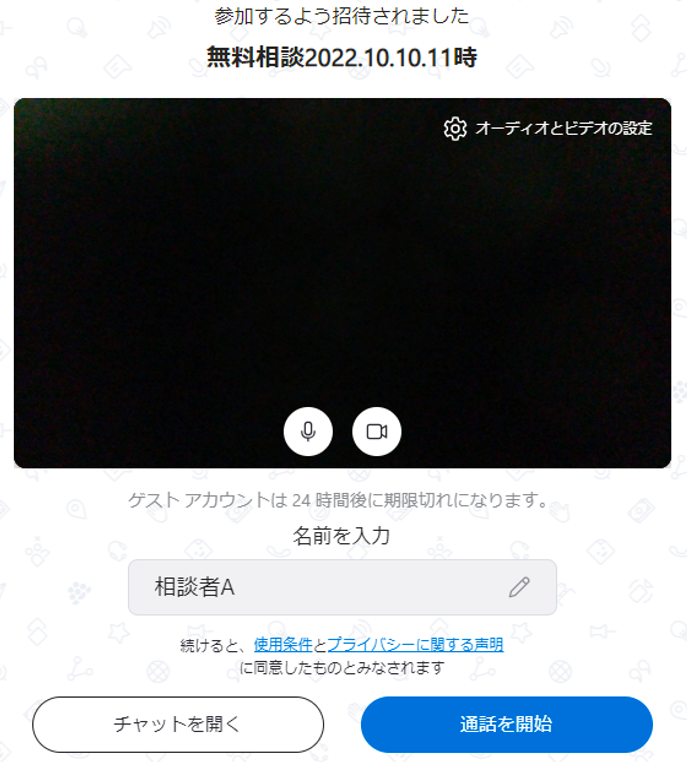The image size is (687, 762).
Task: Tap チャットを開く button
Action: pos(178,724)
